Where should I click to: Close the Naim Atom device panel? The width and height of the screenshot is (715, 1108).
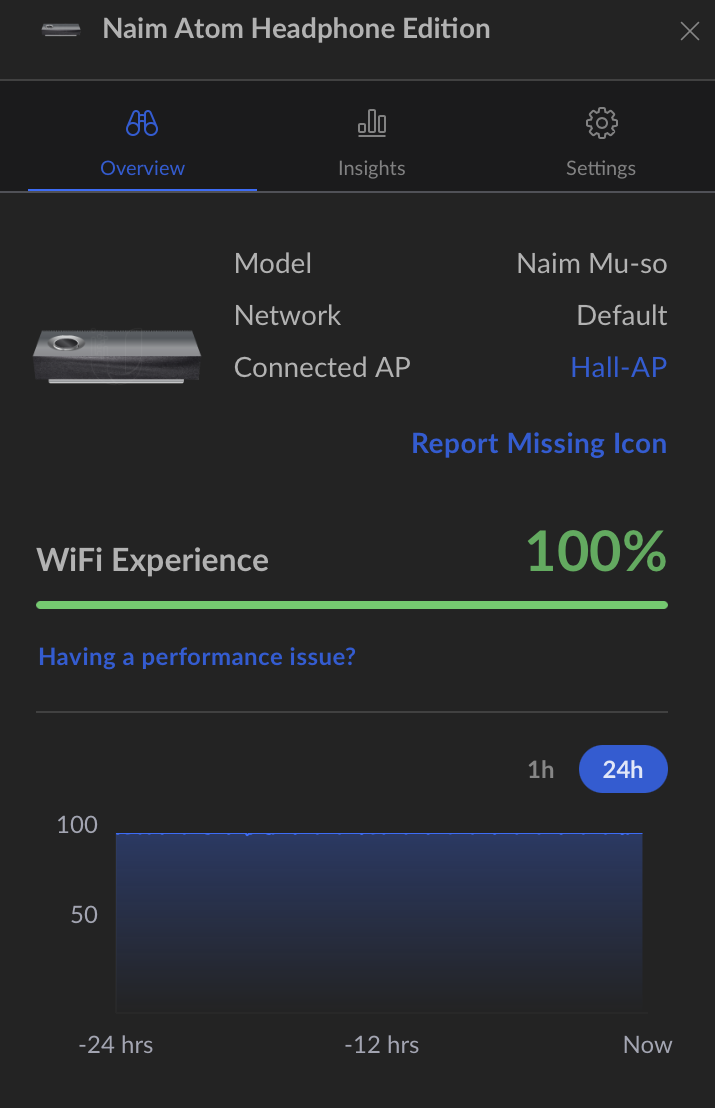pos(689,31)
